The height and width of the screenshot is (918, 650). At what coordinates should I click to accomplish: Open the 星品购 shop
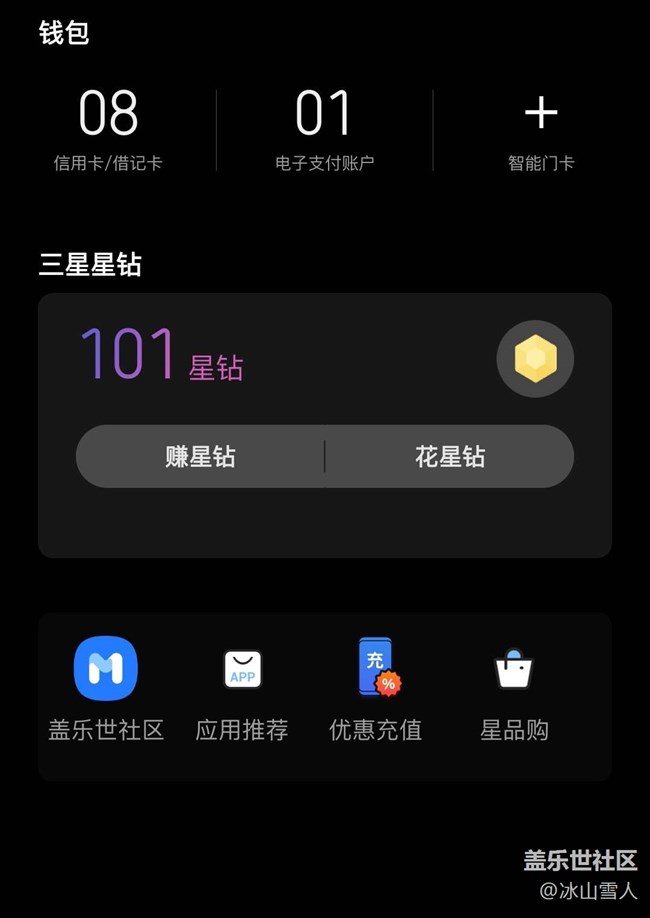514,690
